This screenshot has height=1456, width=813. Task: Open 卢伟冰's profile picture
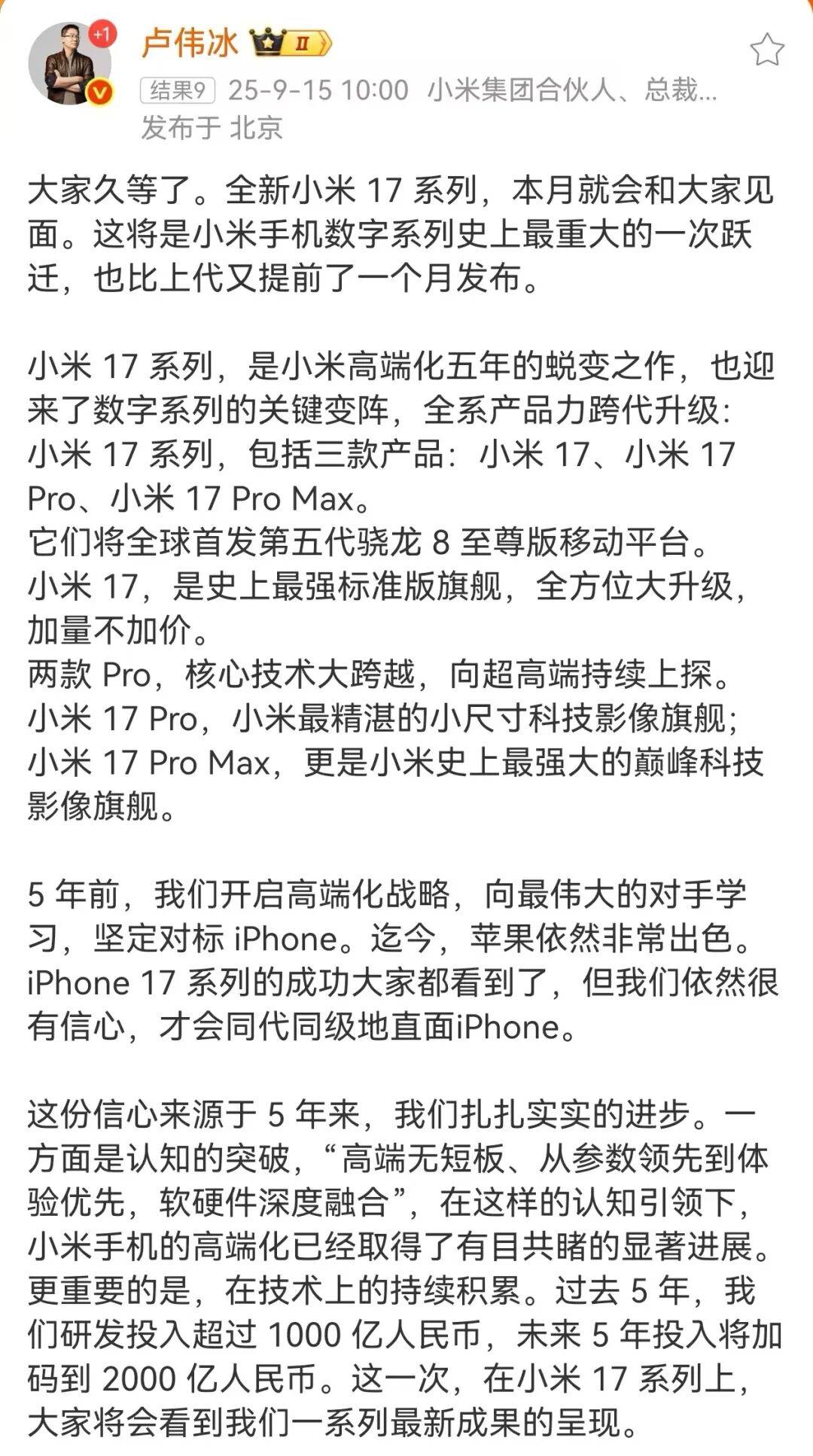point(69,63)
